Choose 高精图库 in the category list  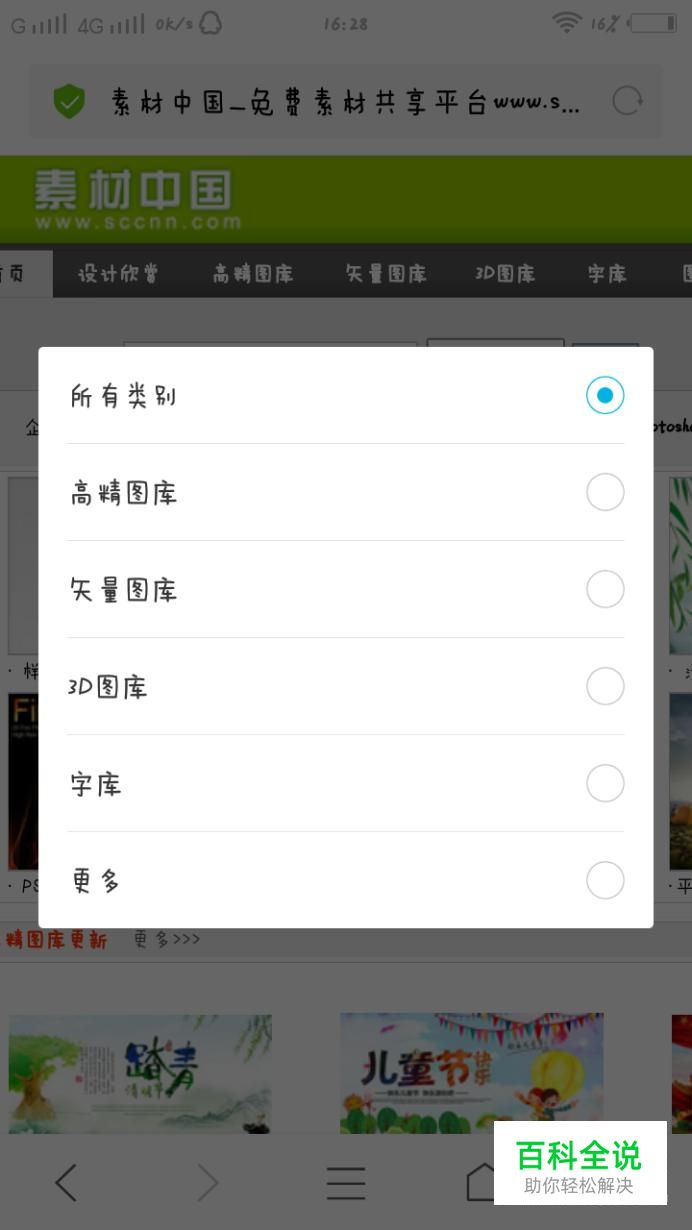[x=345, y=493]
